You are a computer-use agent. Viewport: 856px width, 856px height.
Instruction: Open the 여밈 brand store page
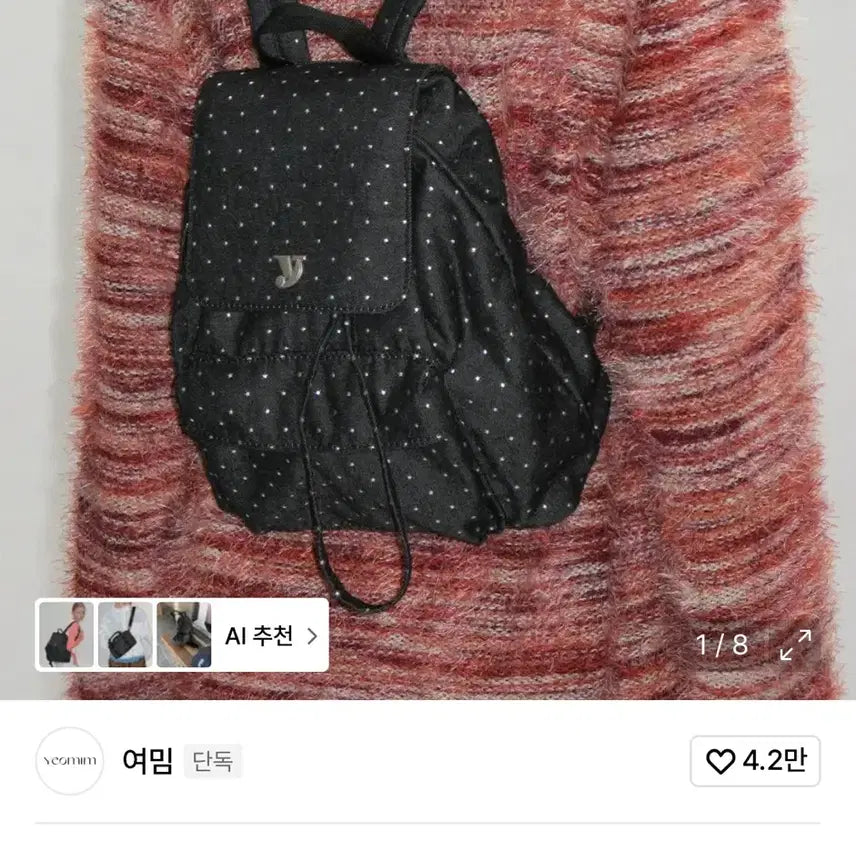point(147,762)
